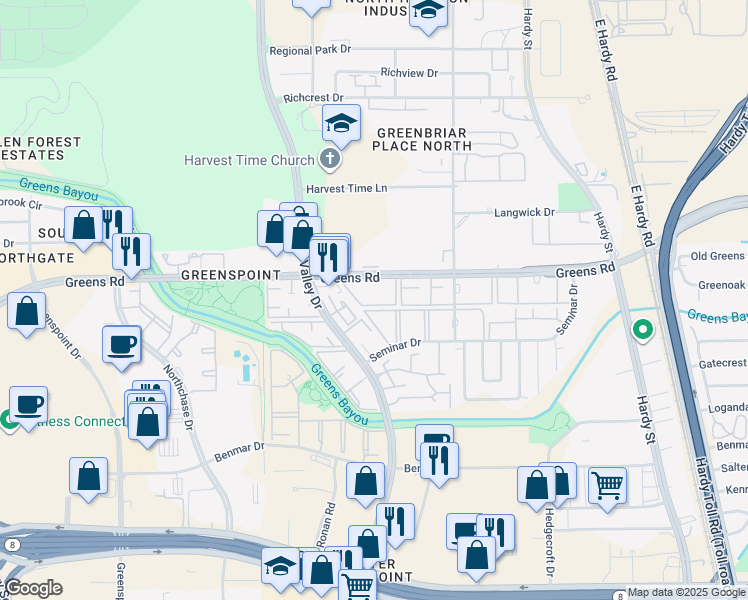Open the coffee marker beside Fitness Connection

tap(29, 405)
